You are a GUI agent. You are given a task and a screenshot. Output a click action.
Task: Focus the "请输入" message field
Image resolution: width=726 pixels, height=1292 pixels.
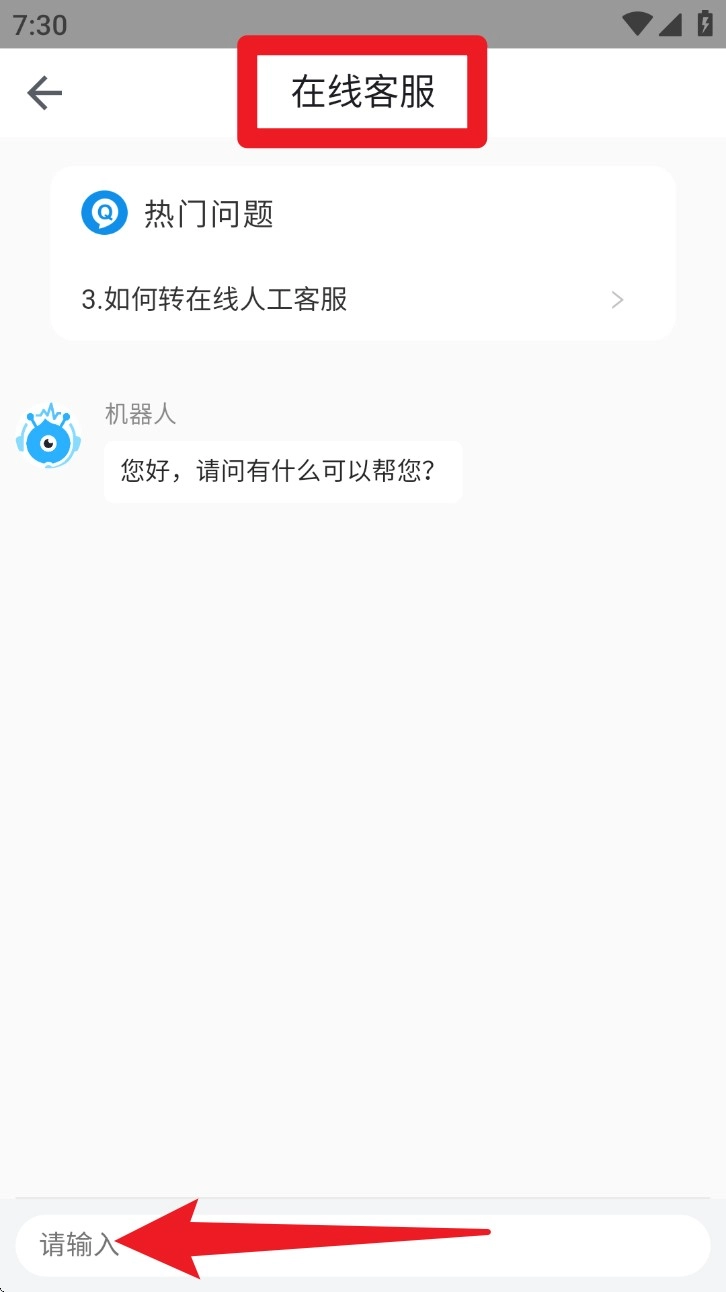point(362,1245)
